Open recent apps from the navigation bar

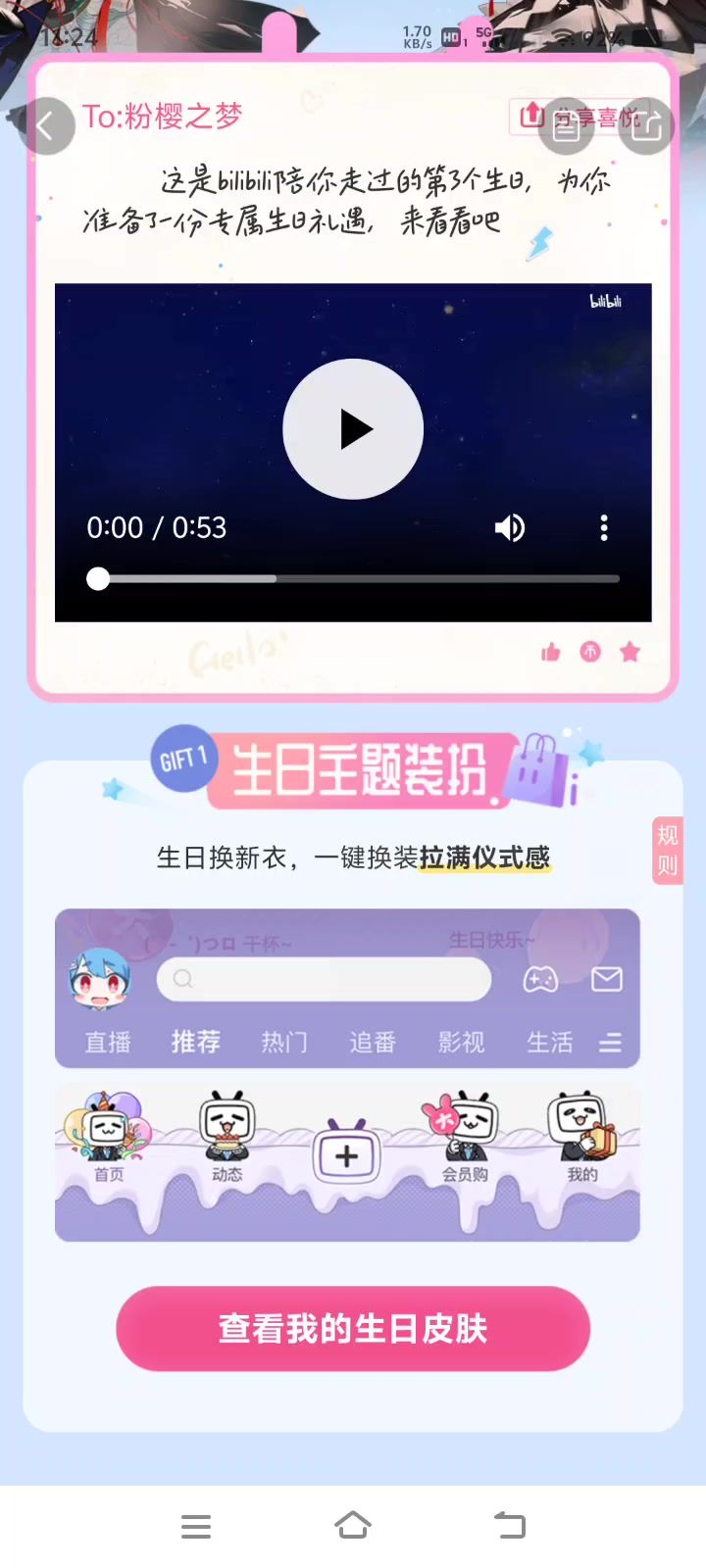click(x=196, y=1526)
